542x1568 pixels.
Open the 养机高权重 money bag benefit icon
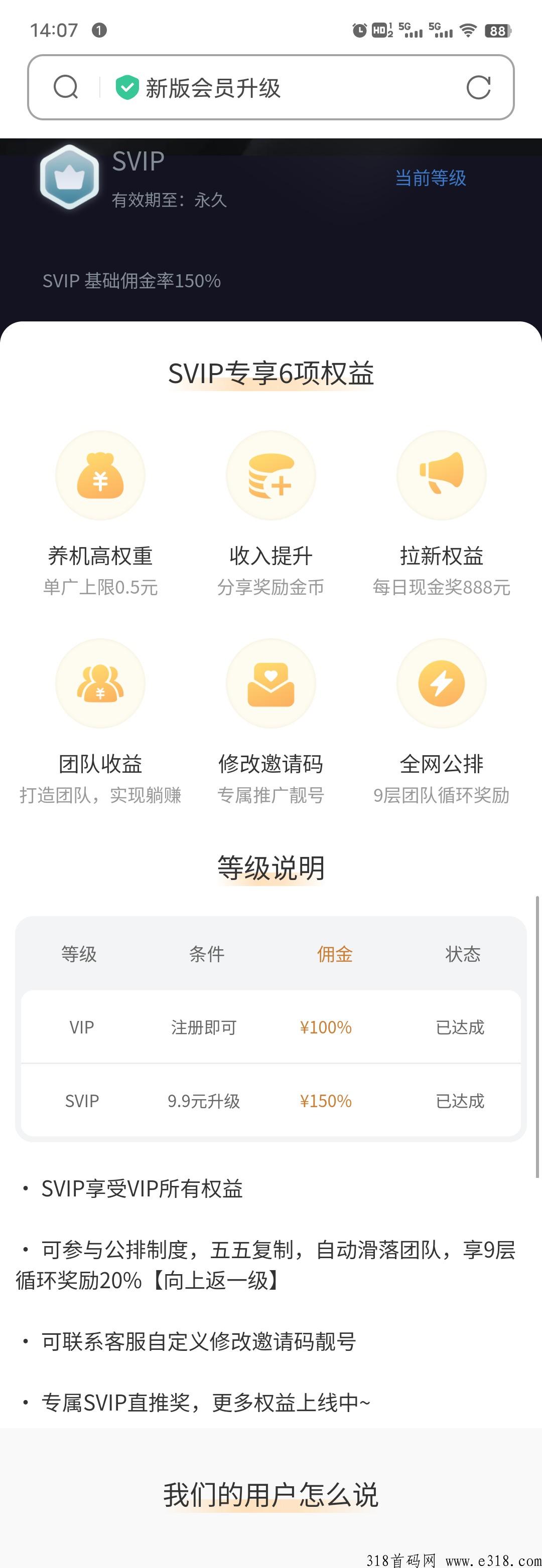[100, 475]
